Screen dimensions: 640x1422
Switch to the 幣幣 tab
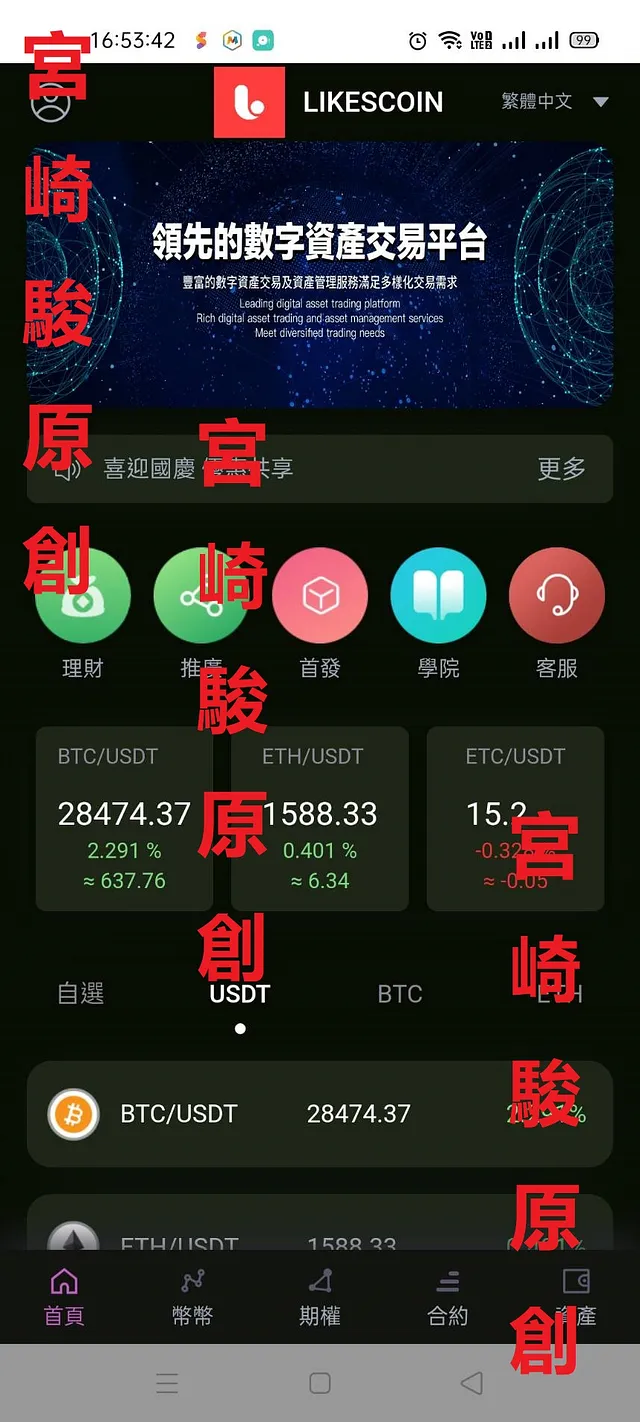[192, 1297]
